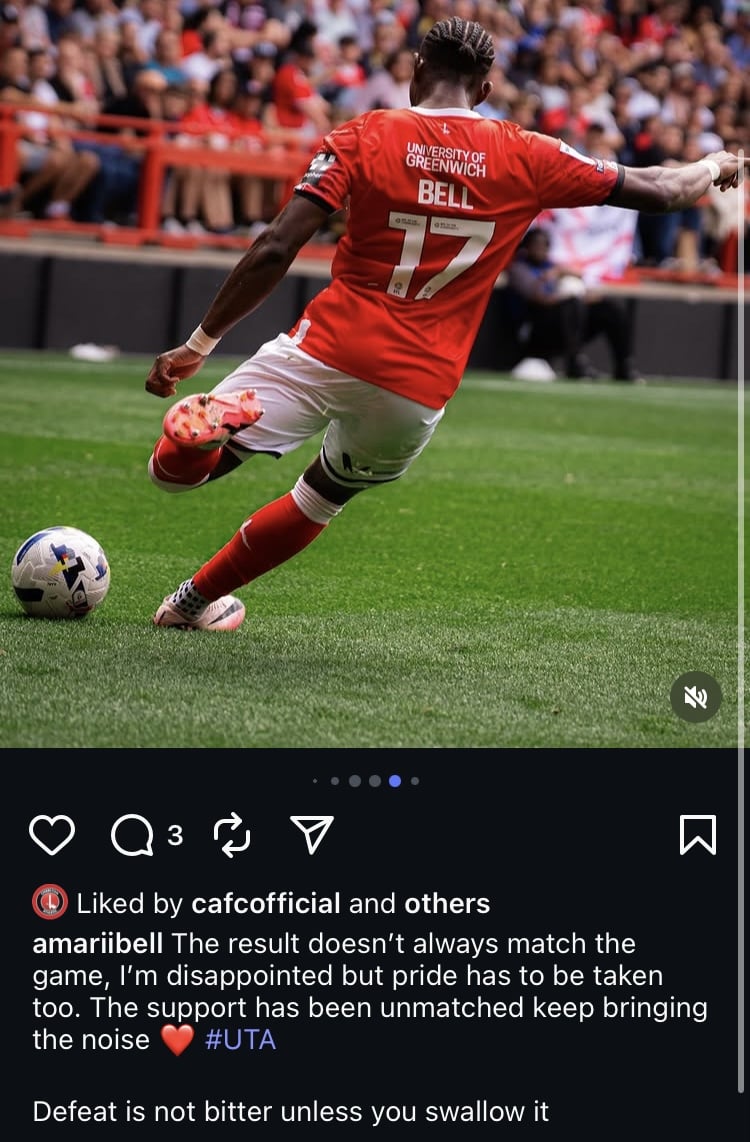
Task: Open amariibell's profile from the caption
Action: 97,944
